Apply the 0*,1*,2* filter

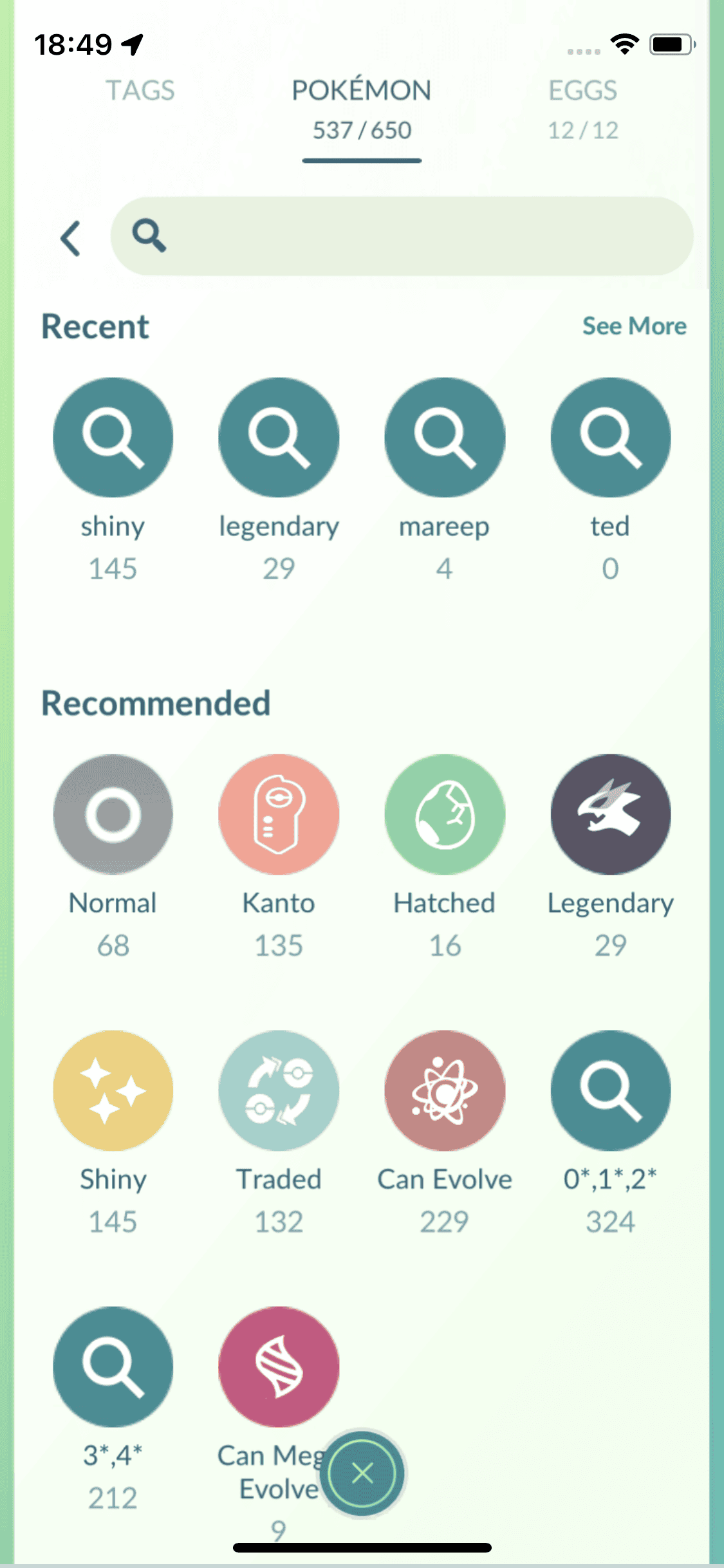[x=610, y=1090]
